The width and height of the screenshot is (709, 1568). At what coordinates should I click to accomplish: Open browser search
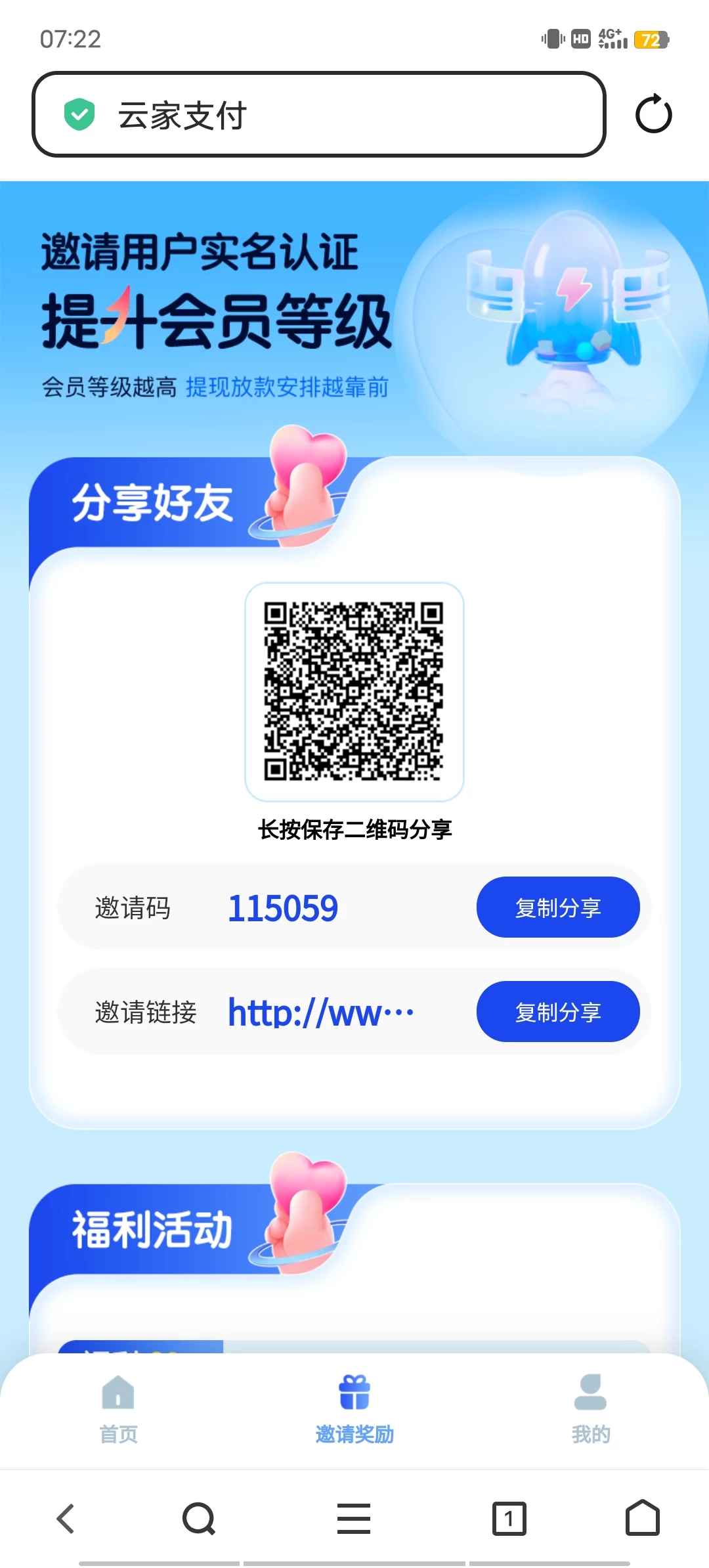click(198, 1518)
